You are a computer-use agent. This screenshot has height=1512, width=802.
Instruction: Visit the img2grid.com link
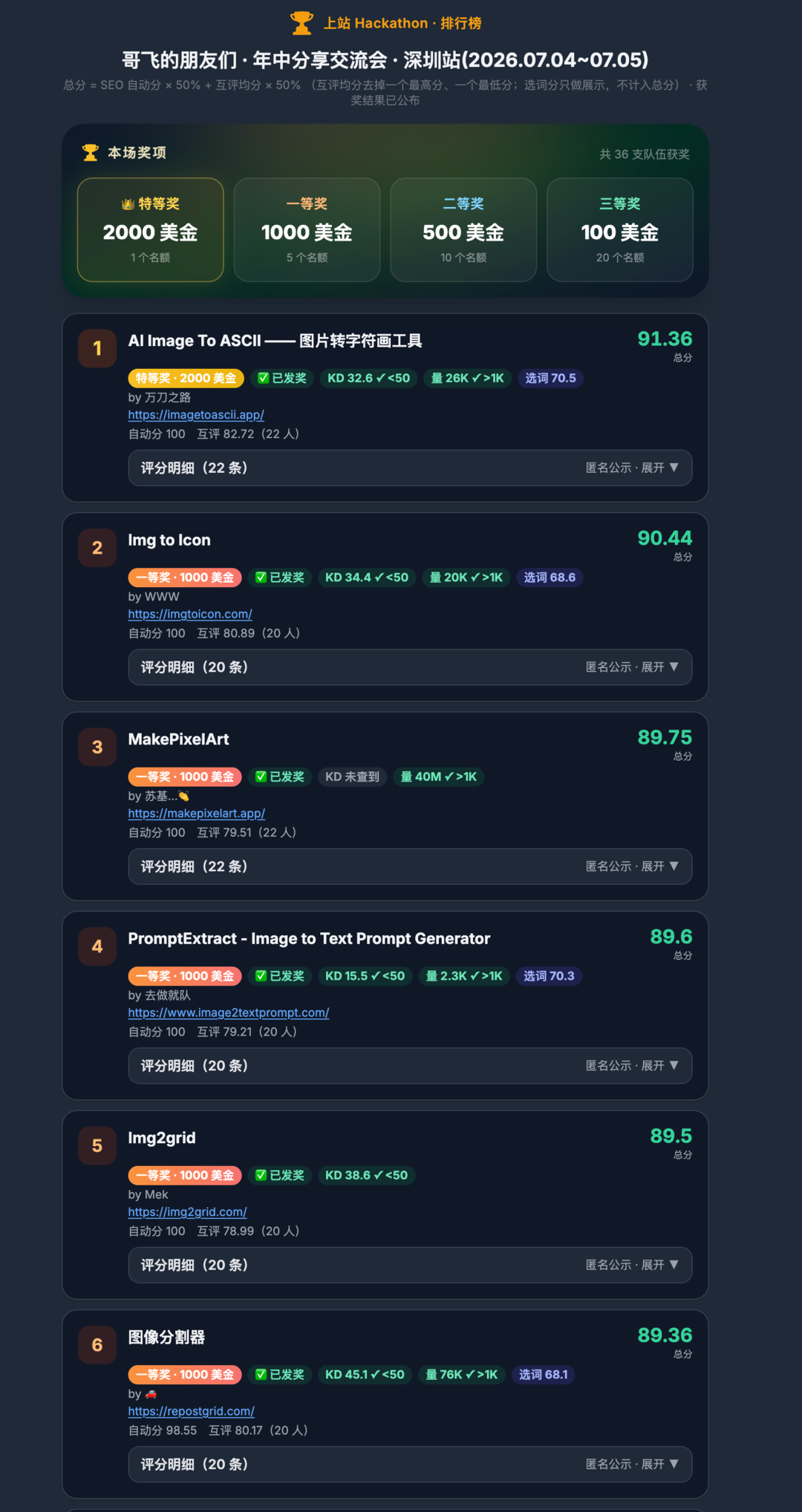187,1212
